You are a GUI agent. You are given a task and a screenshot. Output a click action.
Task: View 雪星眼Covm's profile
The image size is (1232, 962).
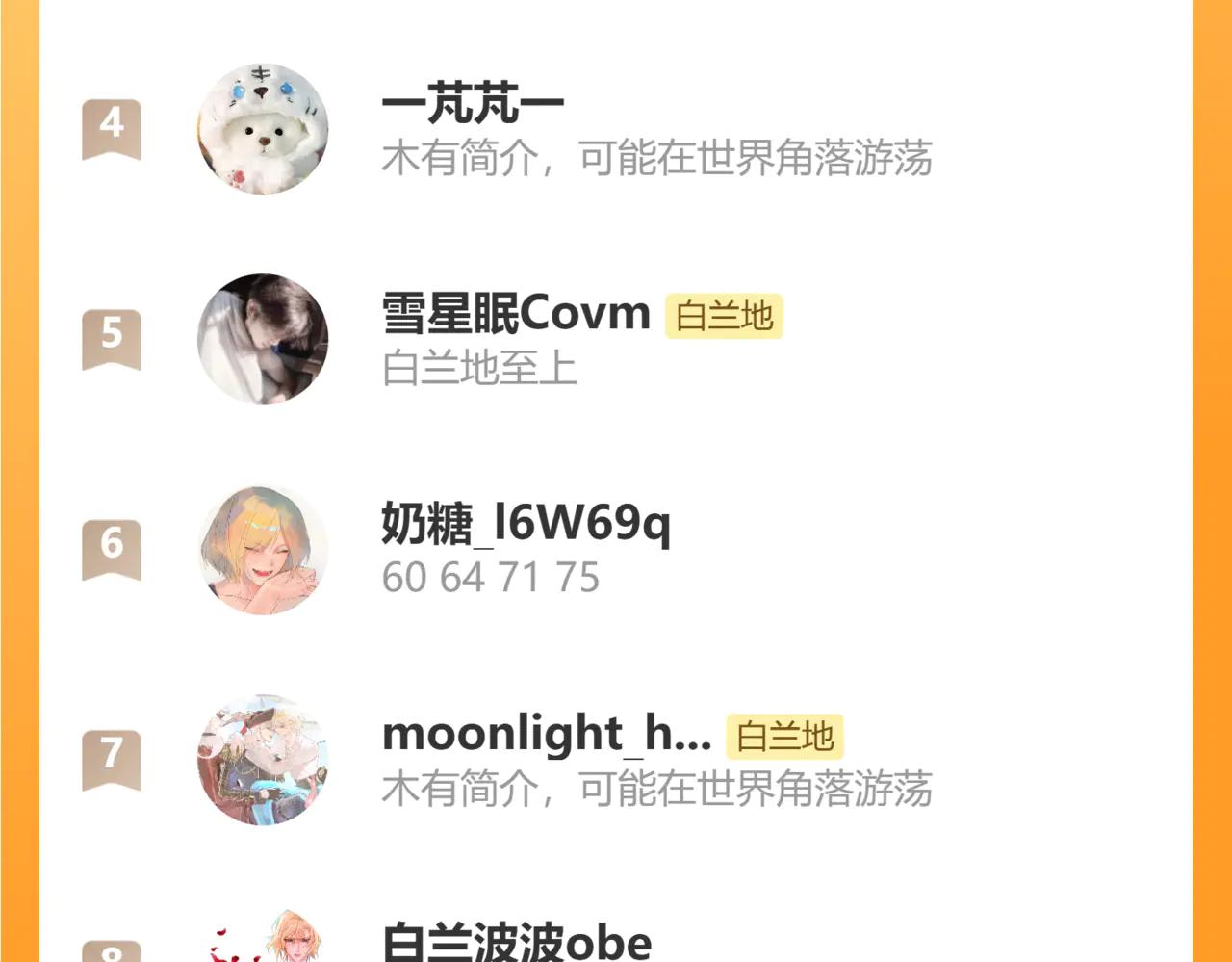tap(516, 314)
